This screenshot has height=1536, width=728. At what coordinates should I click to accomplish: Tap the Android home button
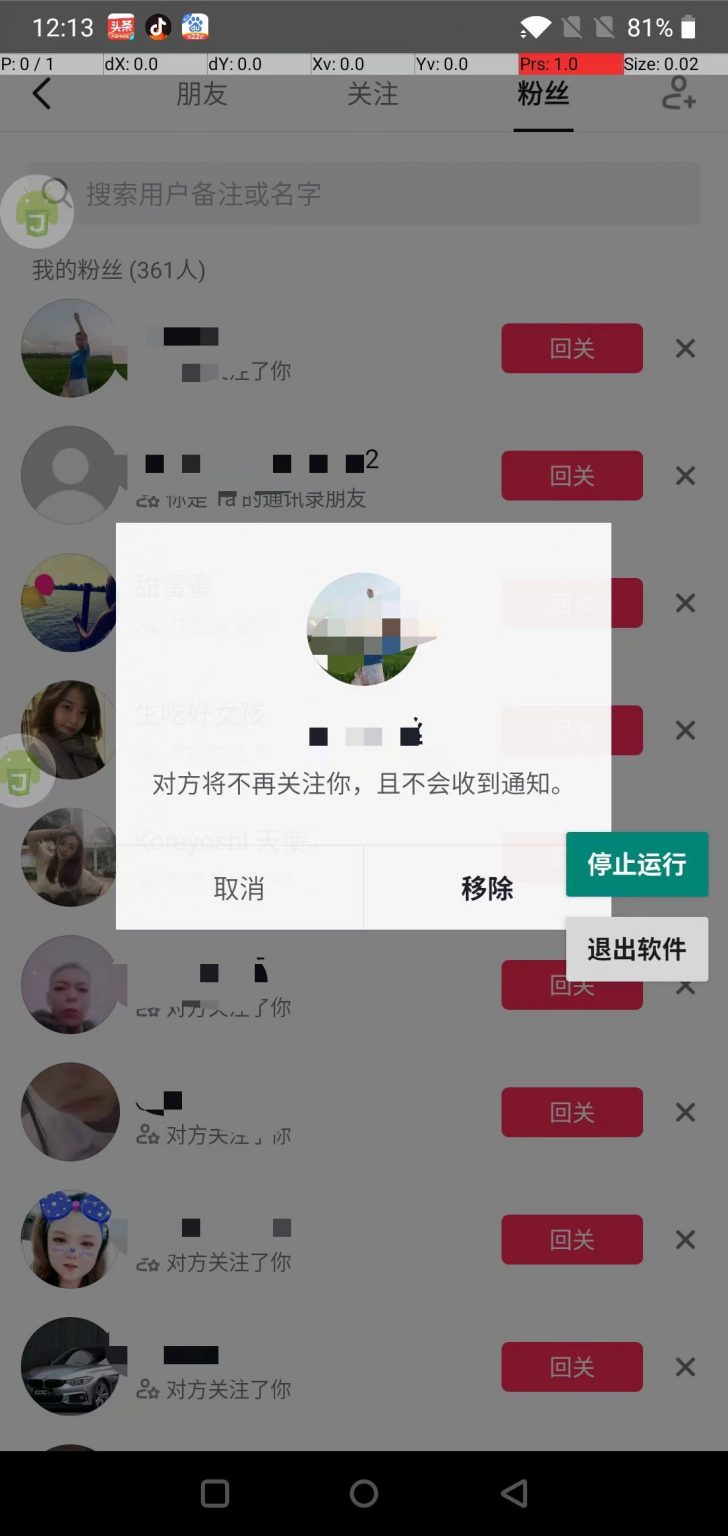click(364, 1493)
